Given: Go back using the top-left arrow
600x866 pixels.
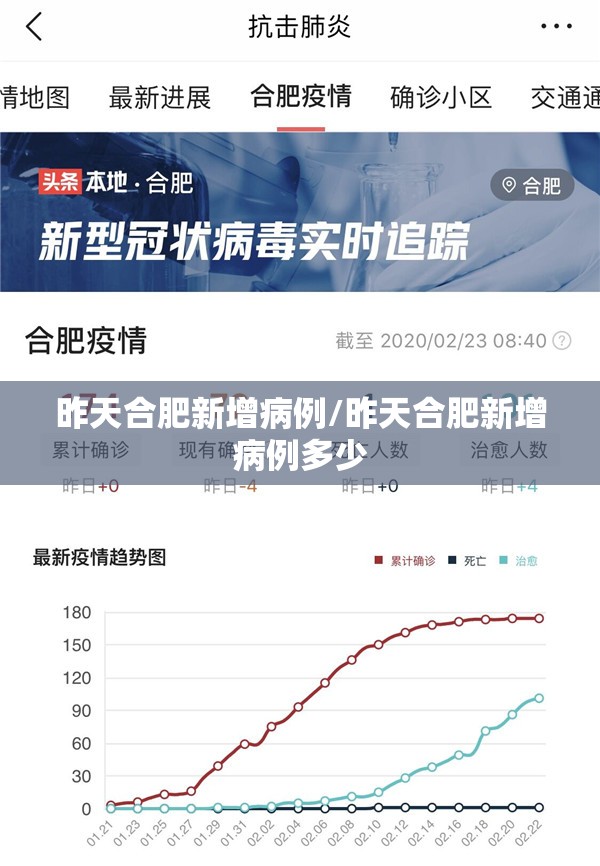Looking at the screenshot, I should (34, 27).
